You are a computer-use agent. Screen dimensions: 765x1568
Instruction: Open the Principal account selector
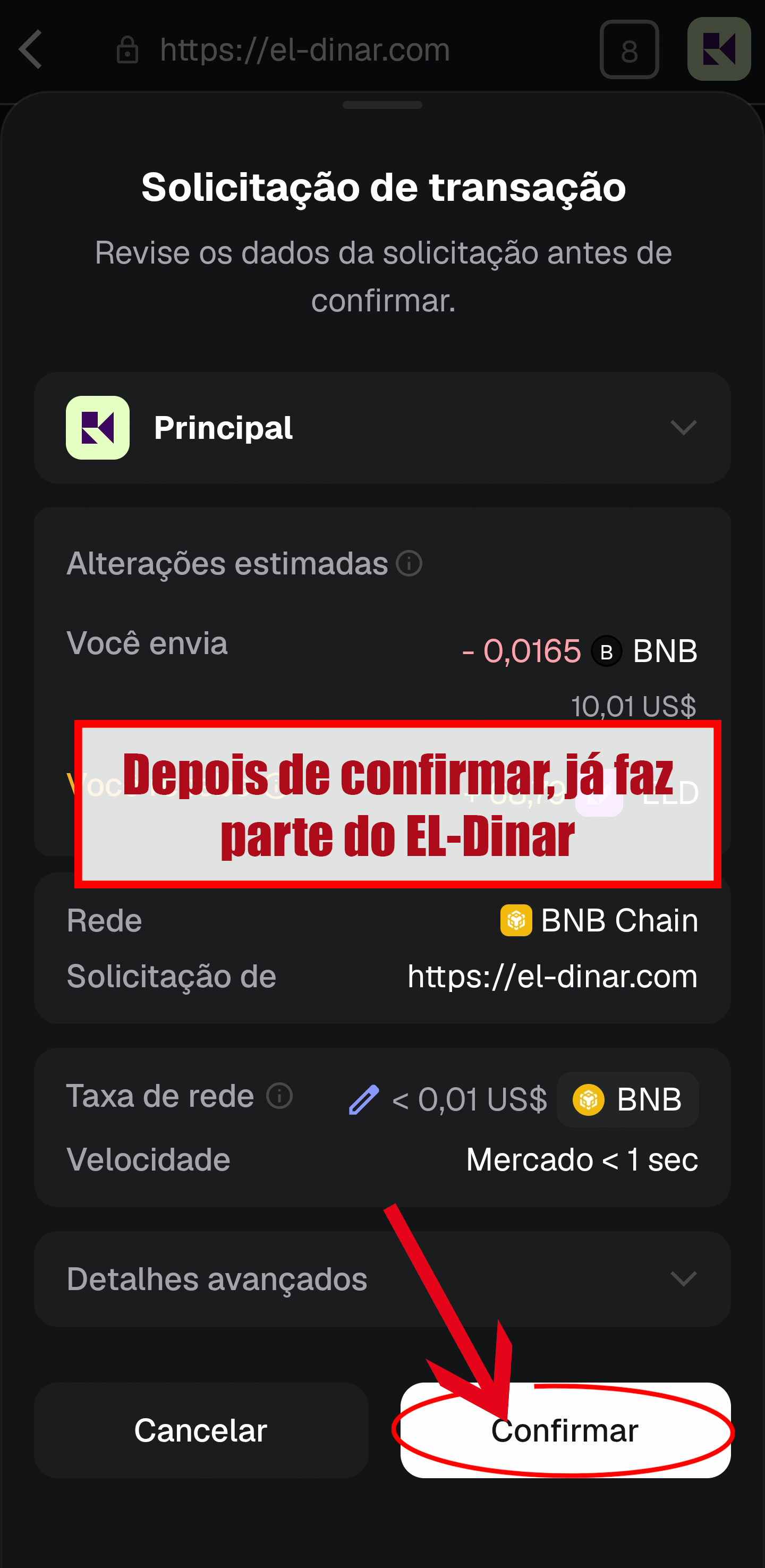382,427
